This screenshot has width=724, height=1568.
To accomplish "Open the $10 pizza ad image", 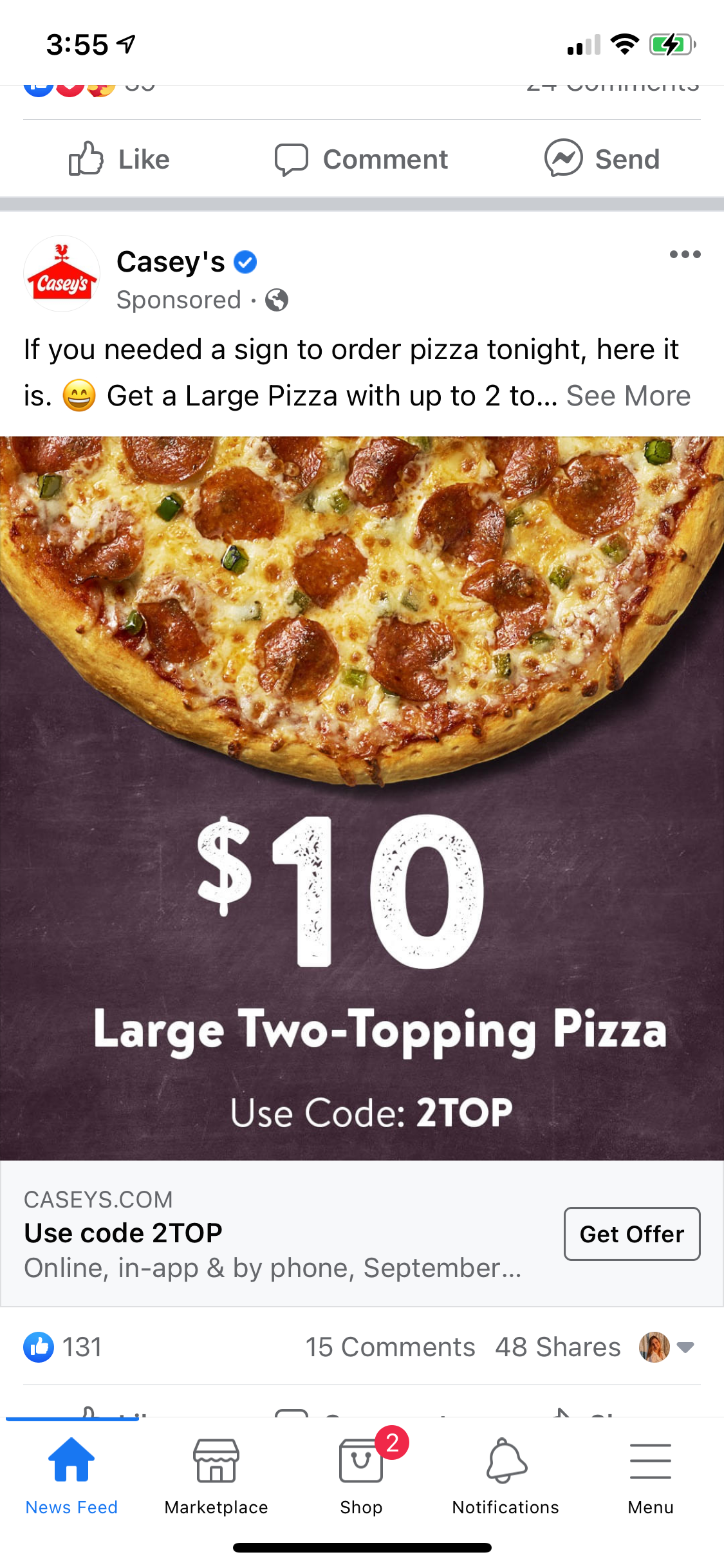I will click(362, 798).
